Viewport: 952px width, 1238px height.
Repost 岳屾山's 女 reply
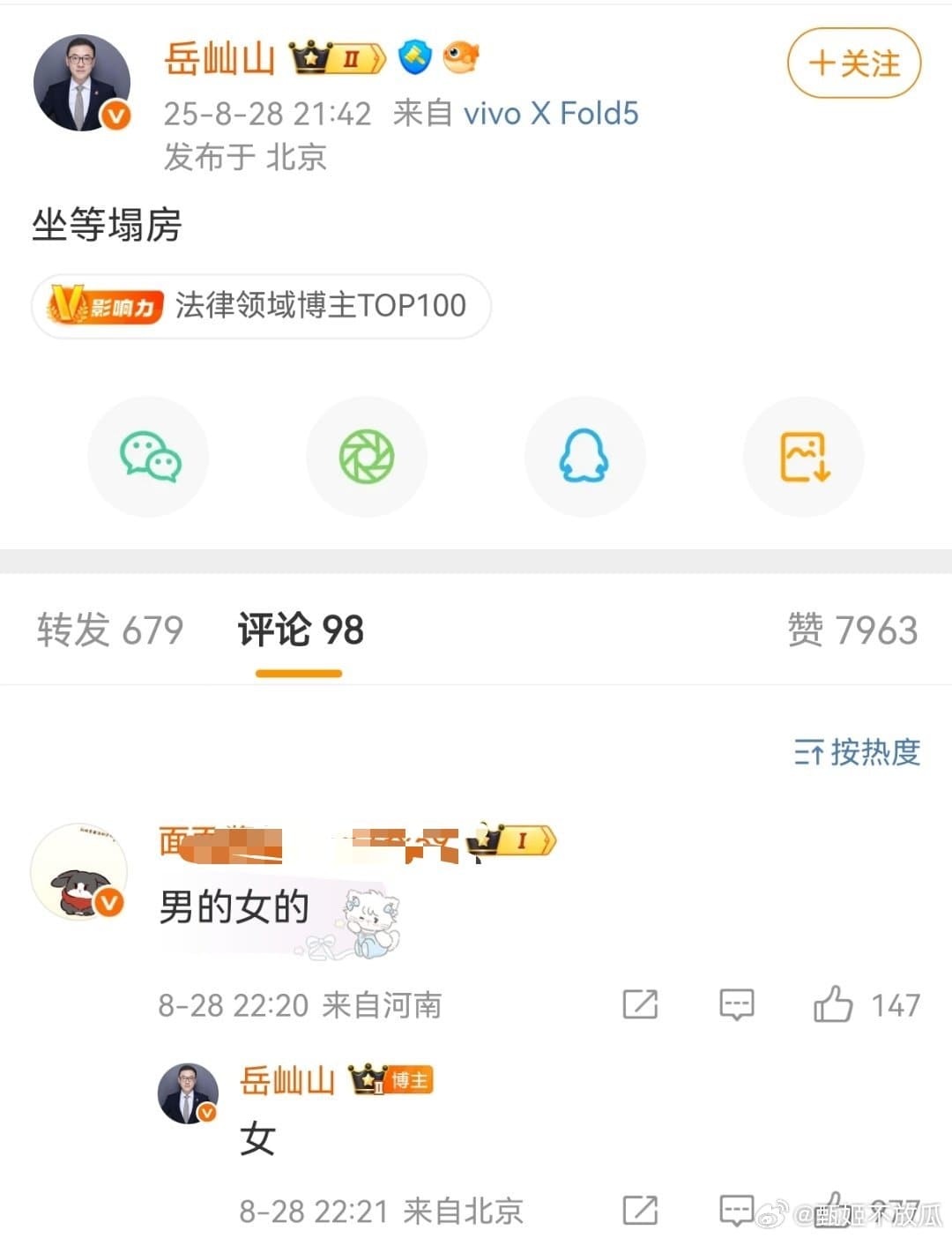coord(640,1210)
